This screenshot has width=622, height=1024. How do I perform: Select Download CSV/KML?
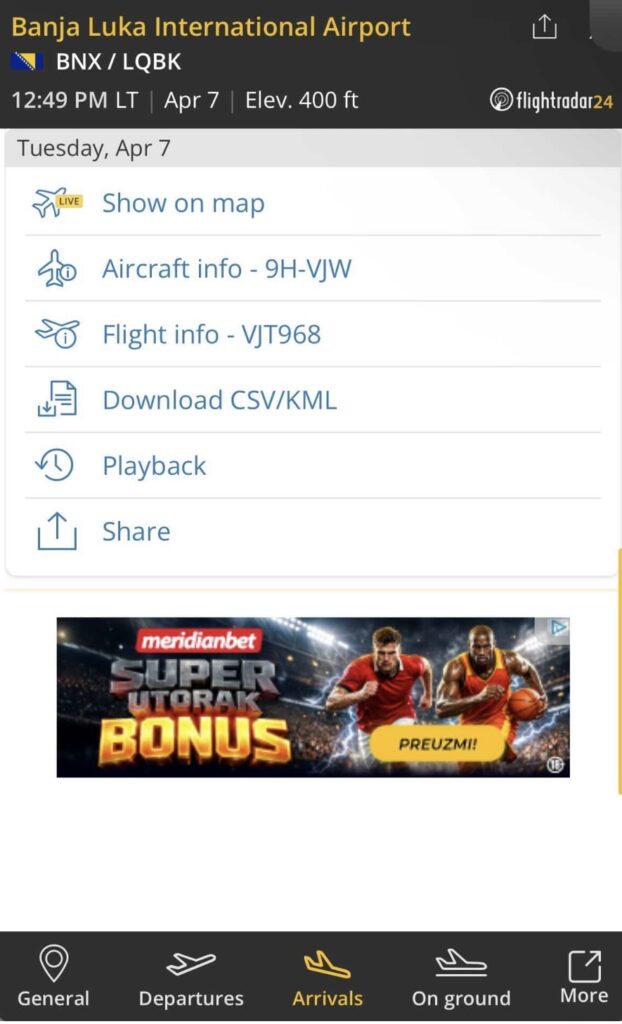point(219,400)
